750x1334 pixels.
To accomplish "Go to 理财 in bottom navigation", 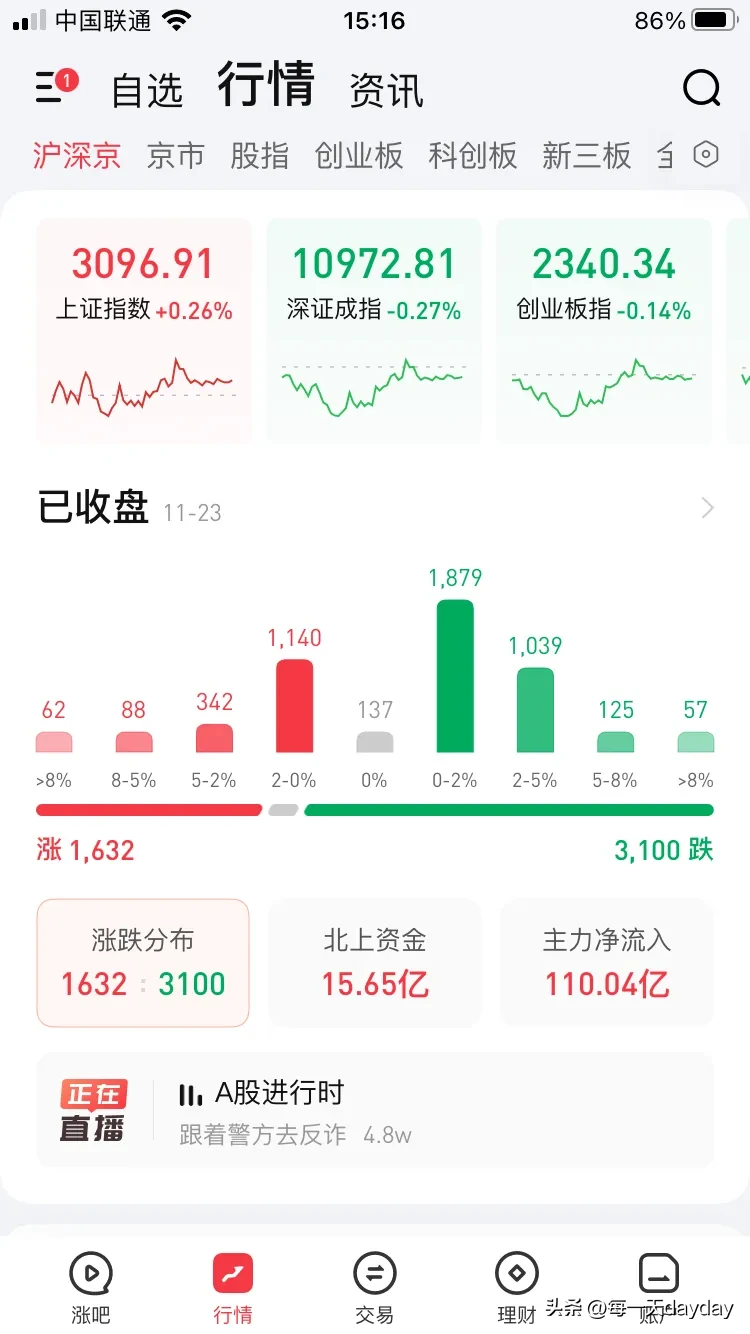I will [517, 1288].
